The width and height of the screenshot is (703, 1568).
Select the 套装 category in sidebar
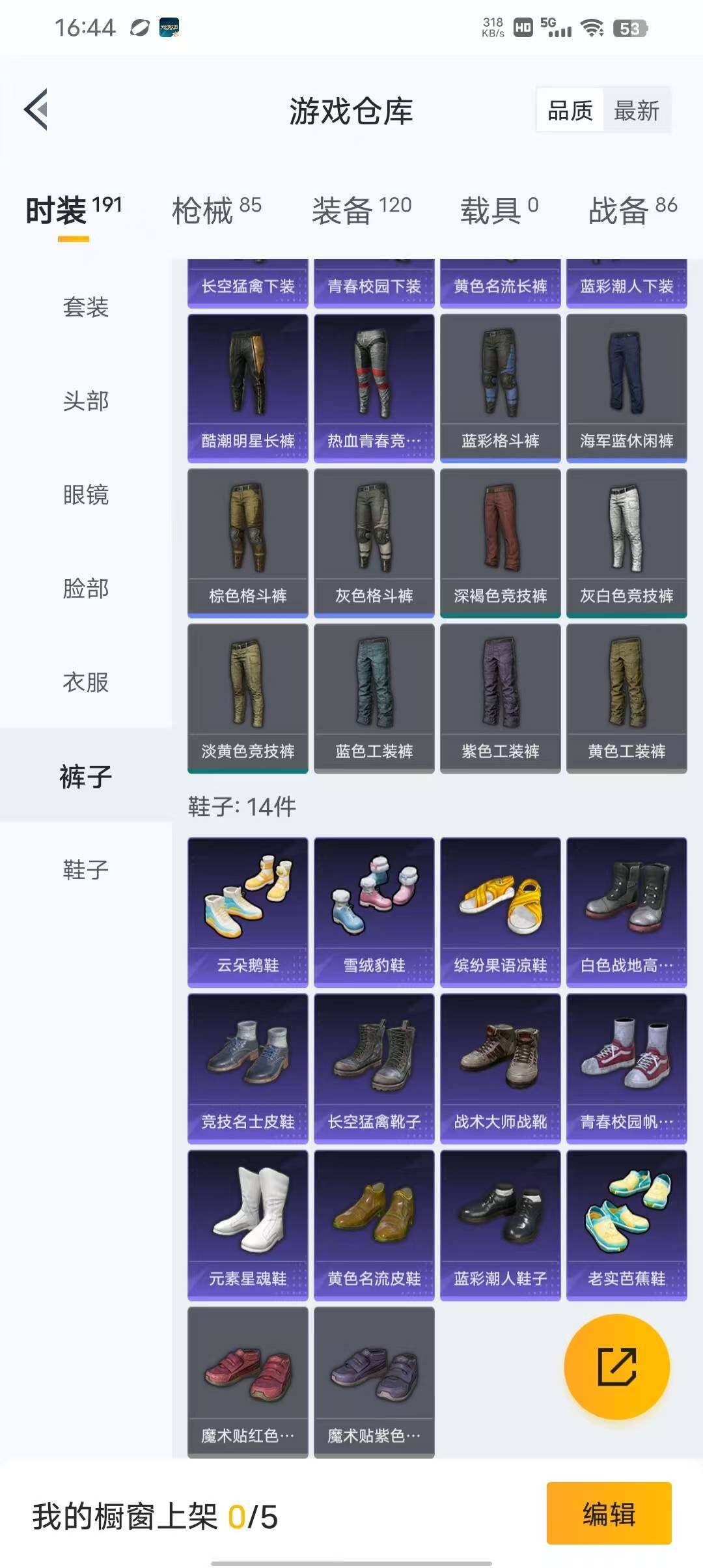point(85,307)
